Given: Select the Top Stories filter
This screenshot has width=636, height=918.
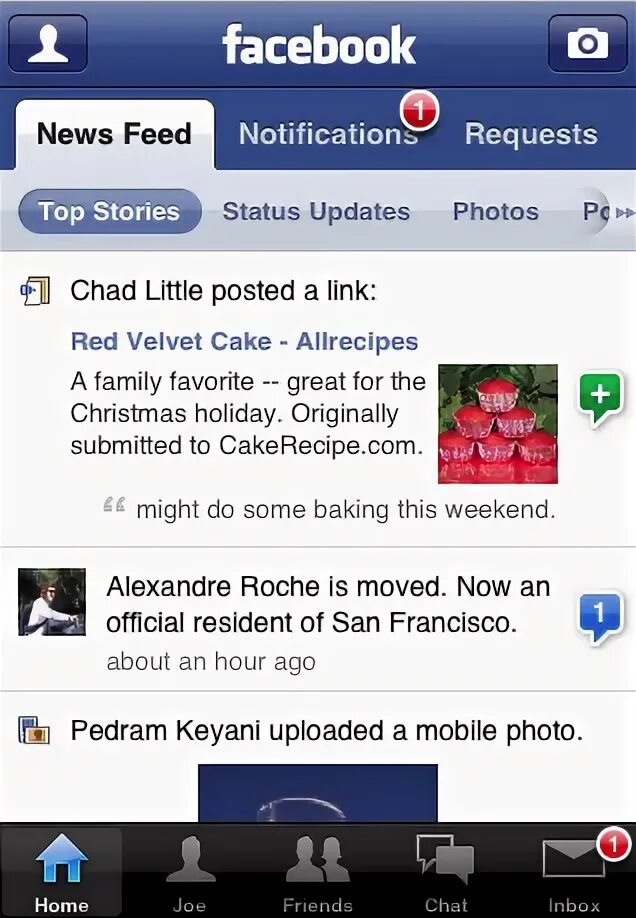Looking at the screenshot, I should (109, 212).
